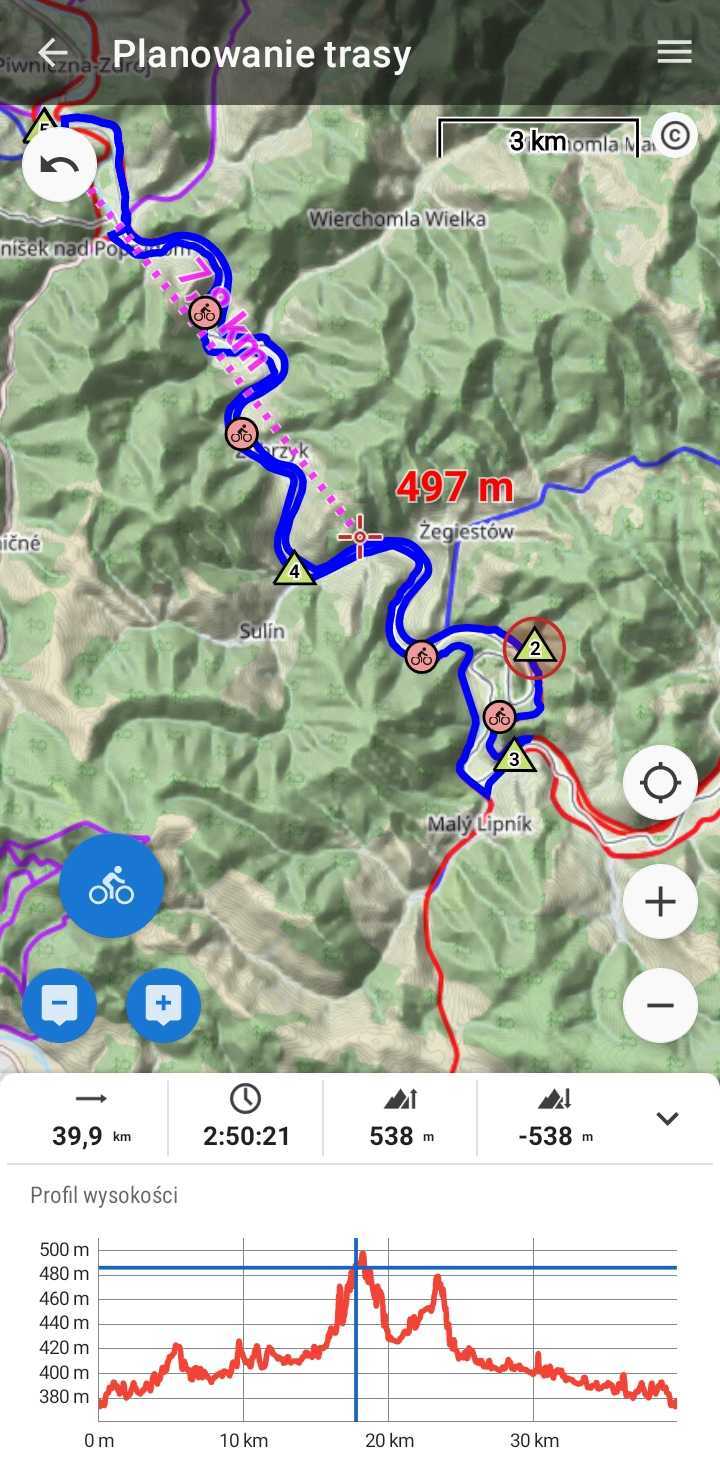Zoom in the map
This screenshot has width=720, height=1465.
click(660, 902)
